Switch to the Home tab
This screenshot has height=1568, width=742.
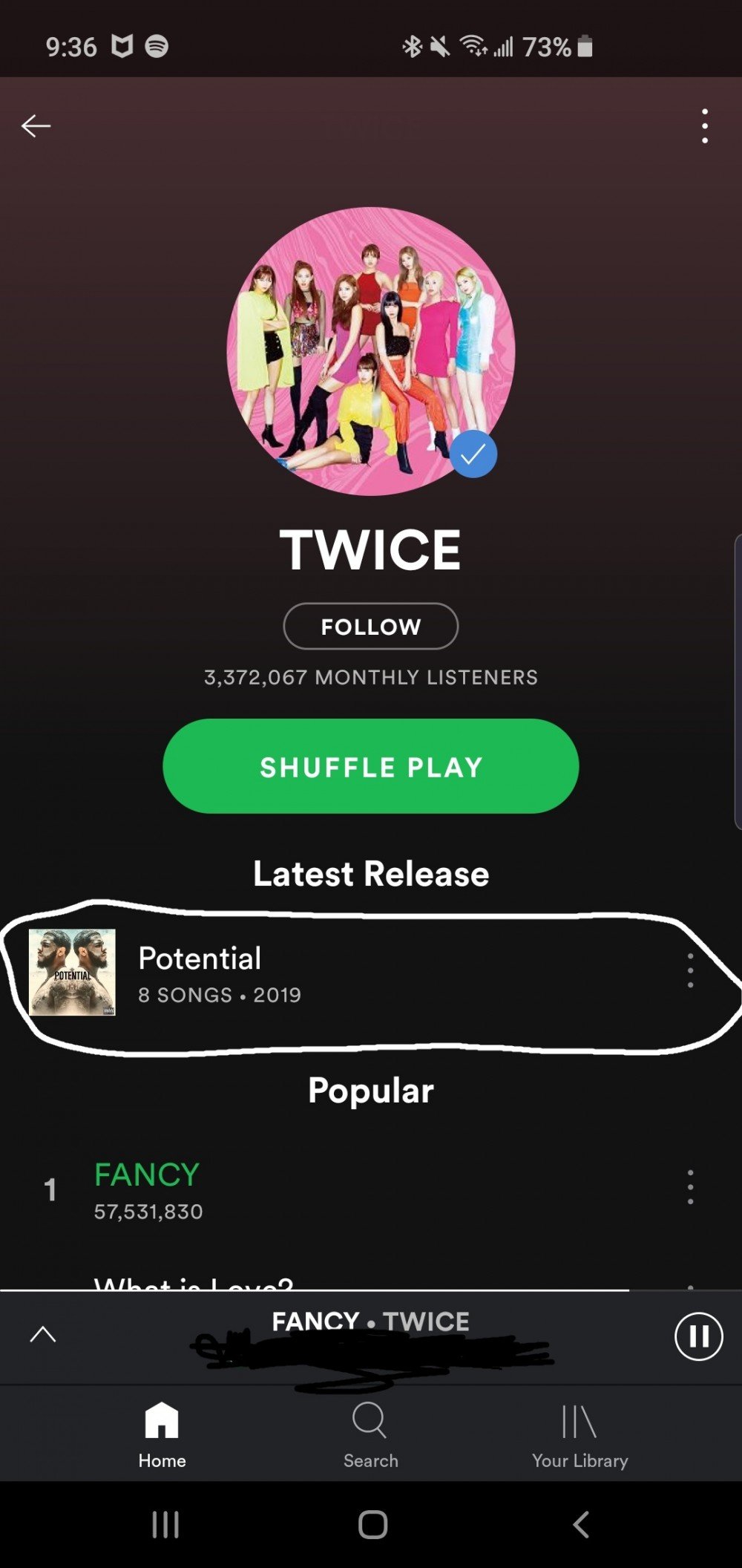[x=162, y=1434]
